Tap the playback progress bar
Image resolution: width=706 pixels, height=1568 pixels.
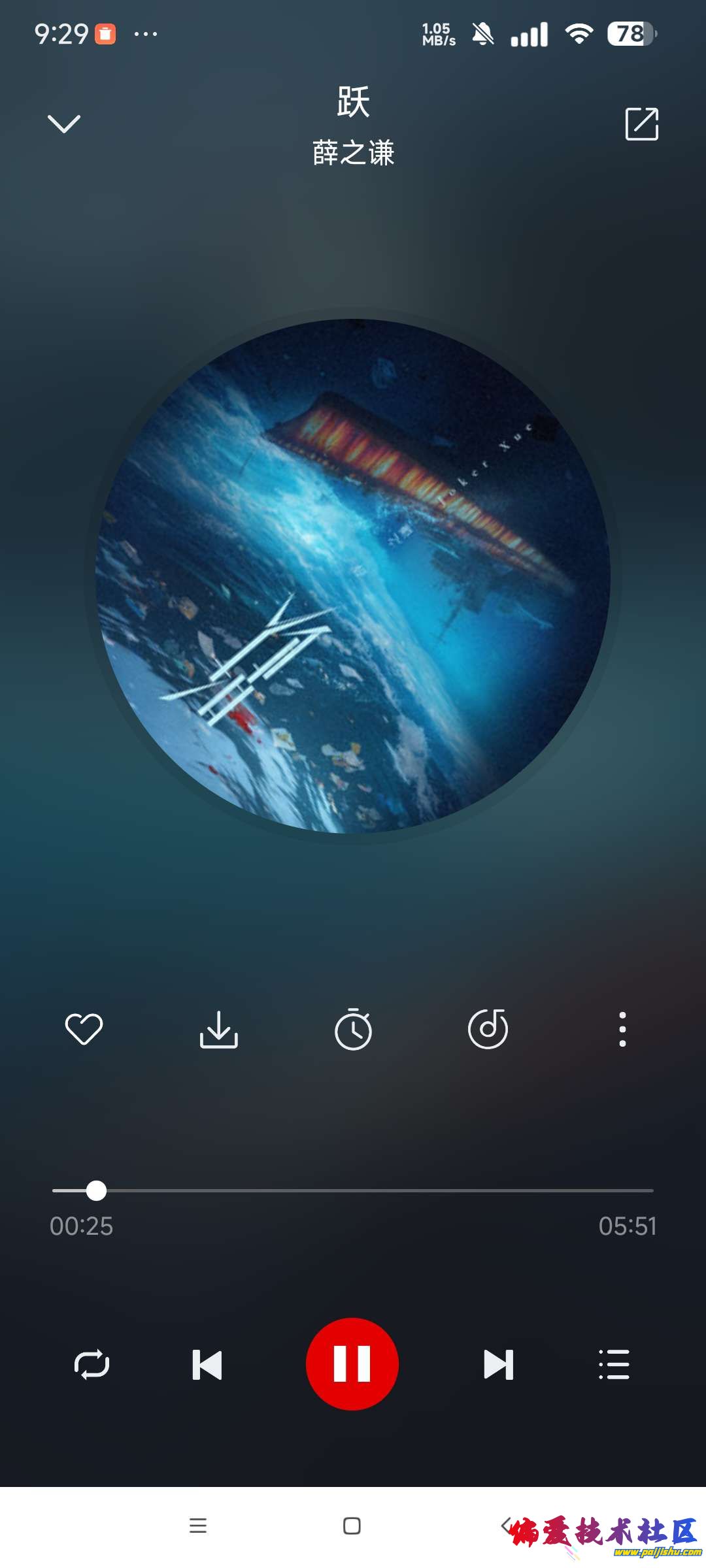(353, 1190)
